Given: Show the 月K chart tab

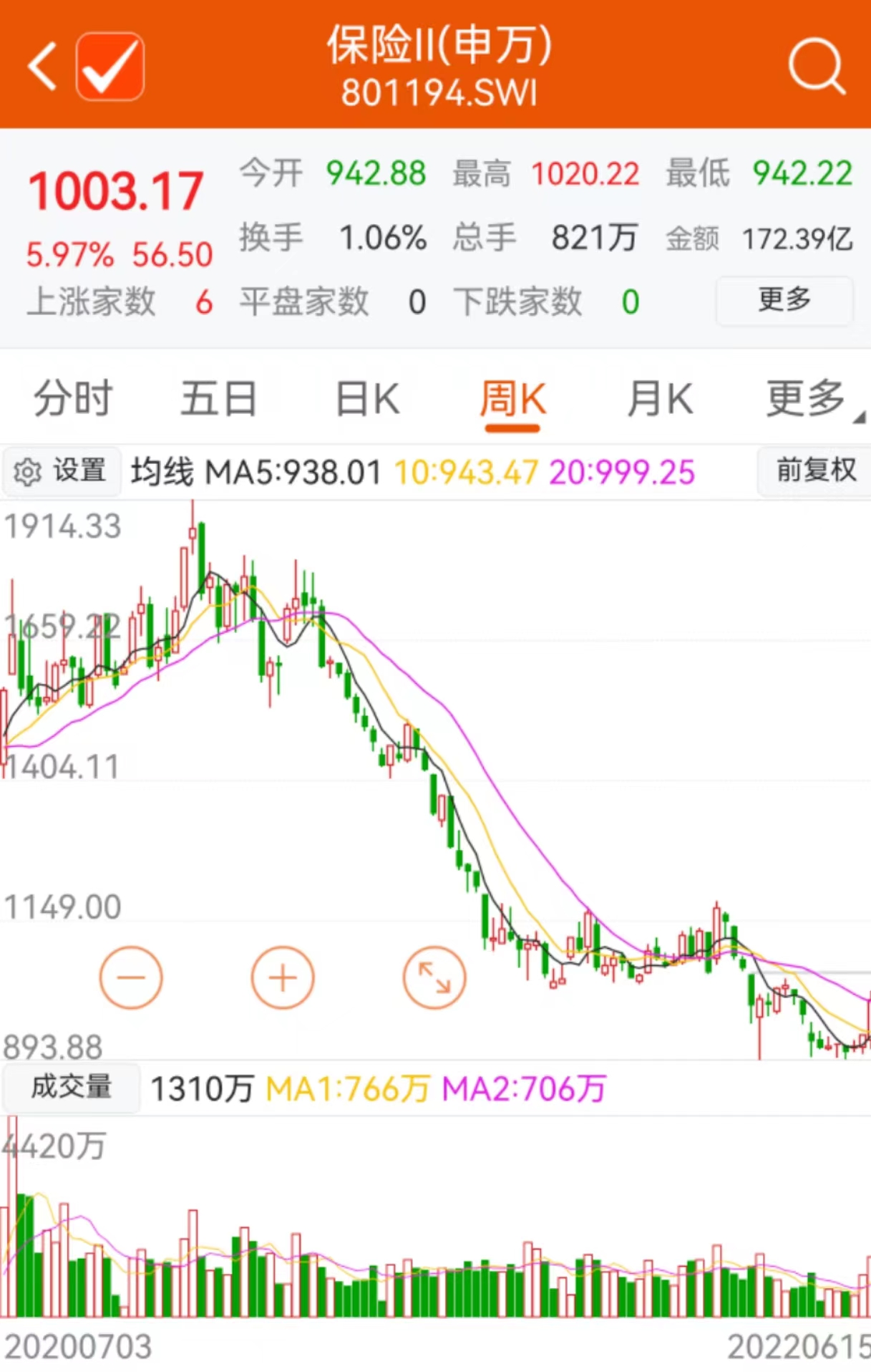Looking at the screenshot, I should point(659,399).
